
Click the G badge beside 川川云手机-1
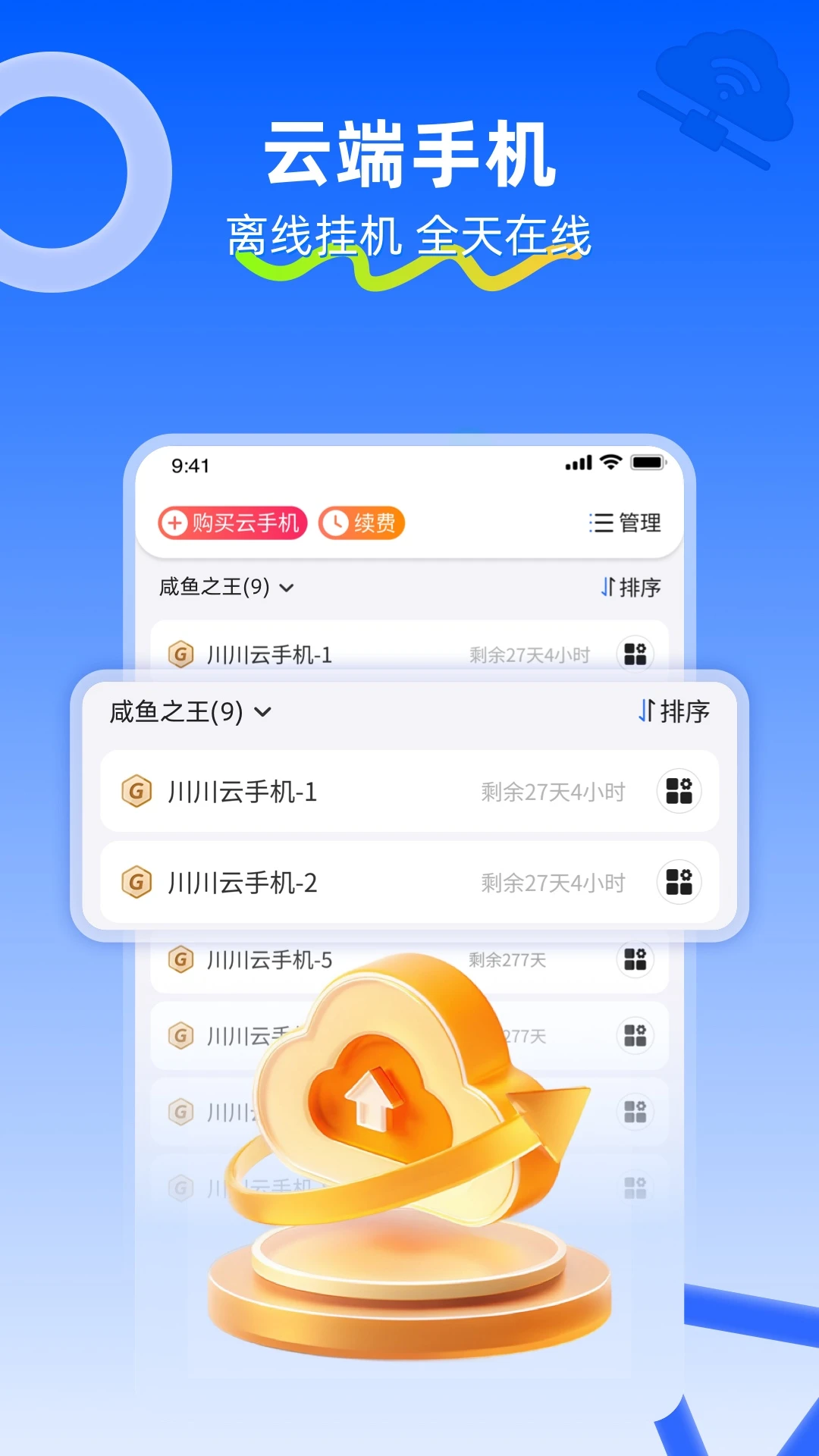pos(137,792)
